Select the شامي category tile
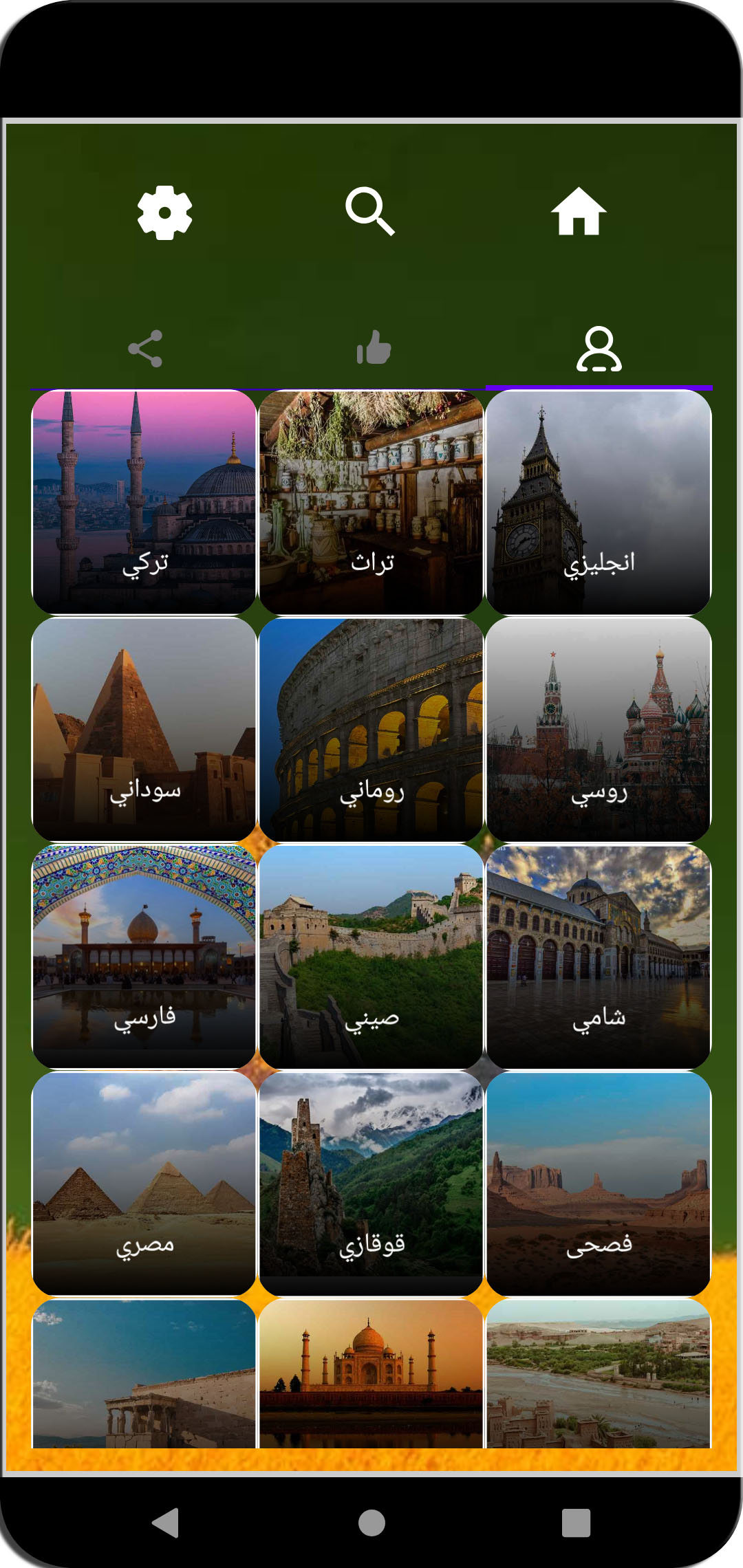This screenshot has width=743, height=1568. [x=599, y=956]
